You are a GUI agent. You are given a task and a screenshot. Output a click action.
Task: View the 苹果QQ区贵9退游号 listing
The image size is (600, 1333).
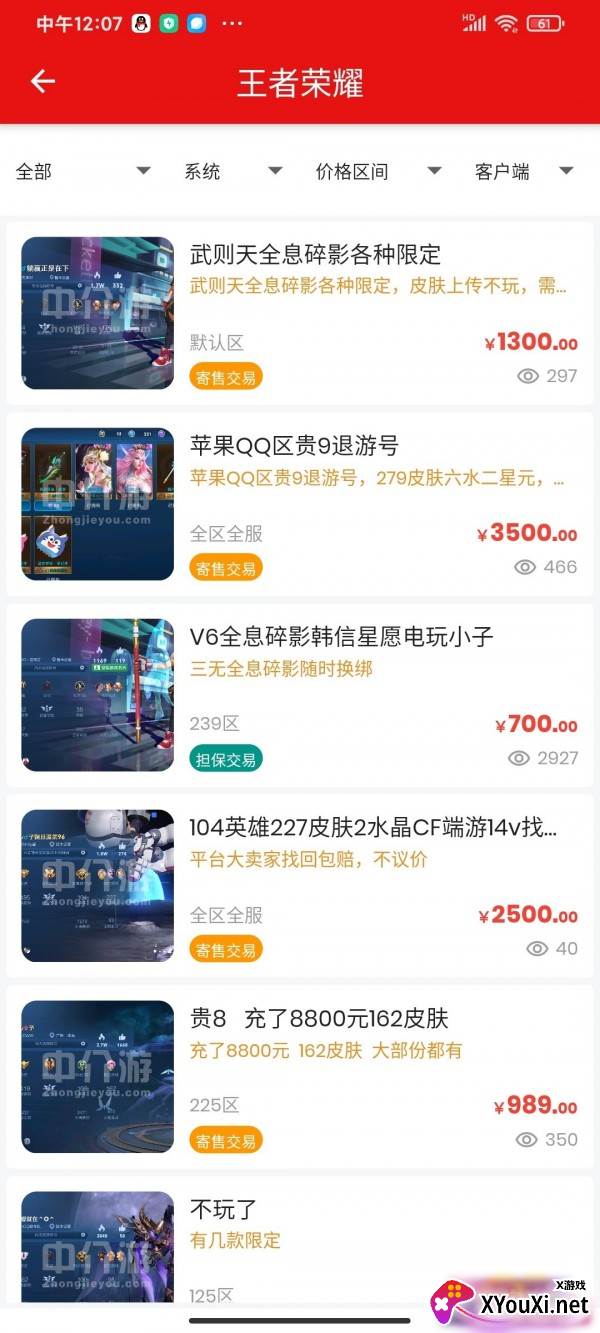[294, 446]
